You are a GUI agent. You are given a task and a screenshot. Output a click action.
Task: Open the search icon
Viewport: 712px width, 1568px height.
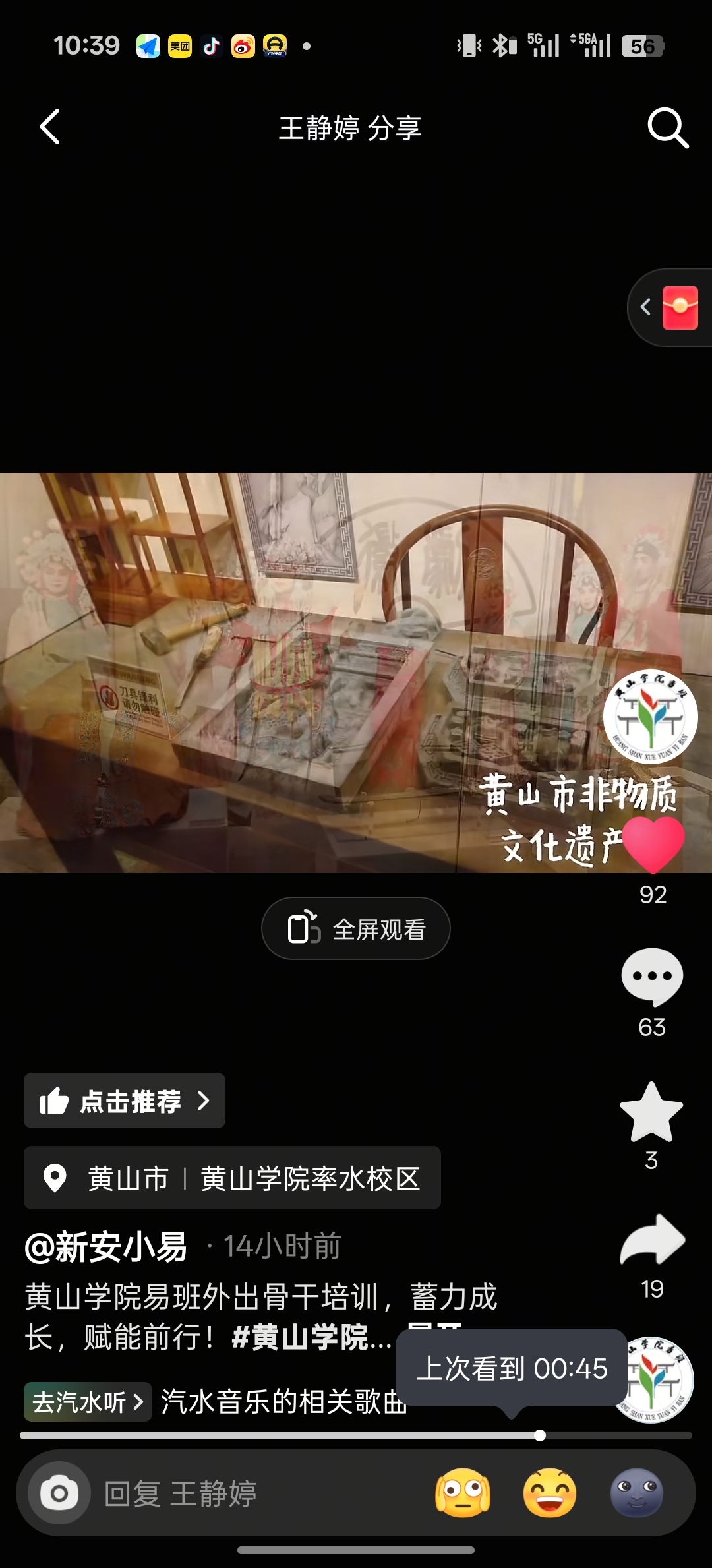tap(667, 127)
